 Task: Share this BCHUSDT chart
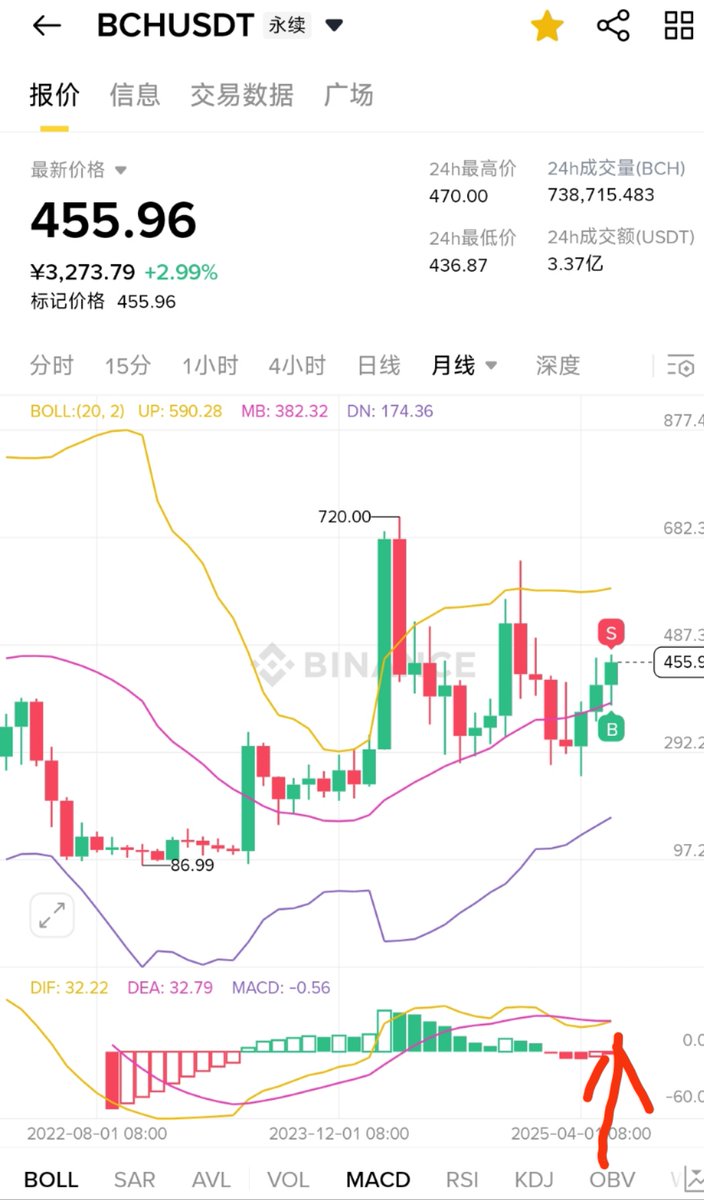(613, 26)
